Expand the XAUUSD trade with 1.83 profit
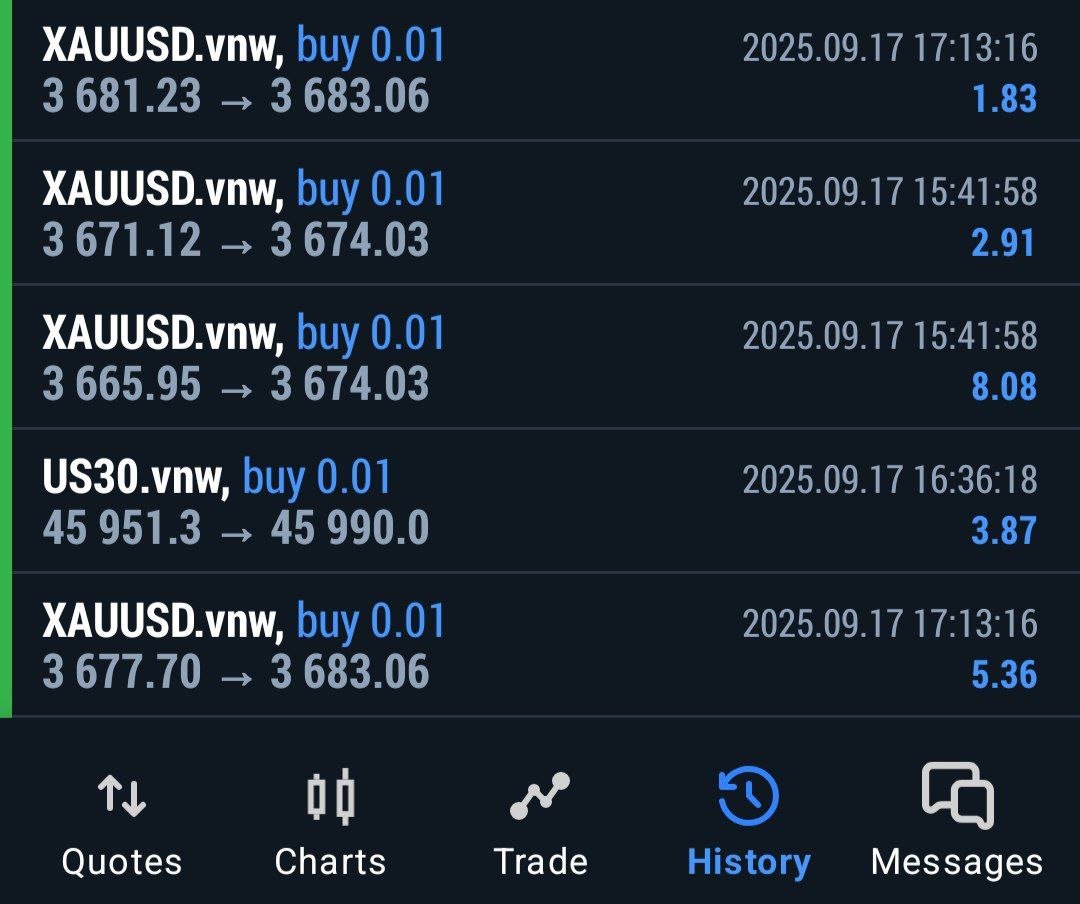1080x904 pixels. [x=540, y=71]
